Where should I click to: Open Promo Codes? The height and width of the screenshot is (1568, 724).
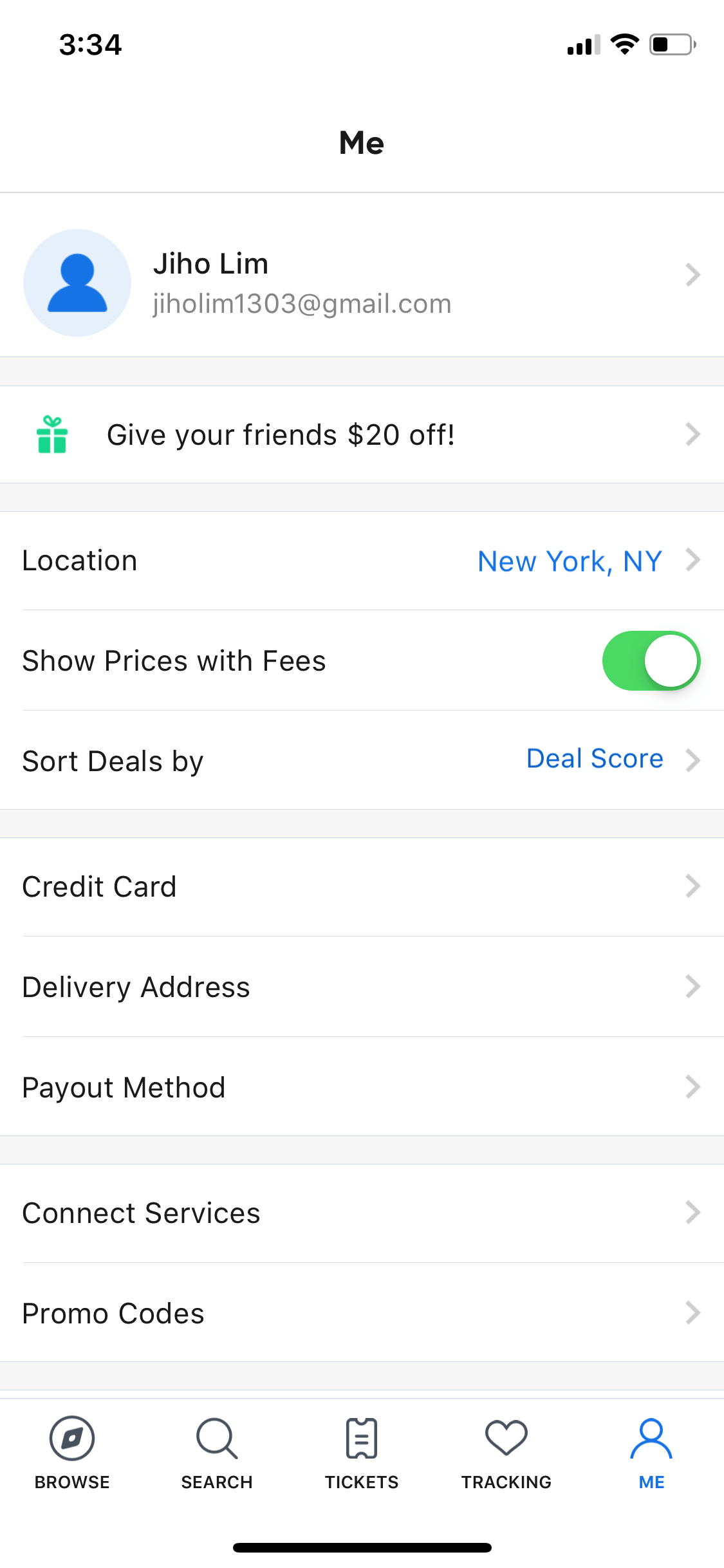pyautogui.click(x=362, y=1313)
